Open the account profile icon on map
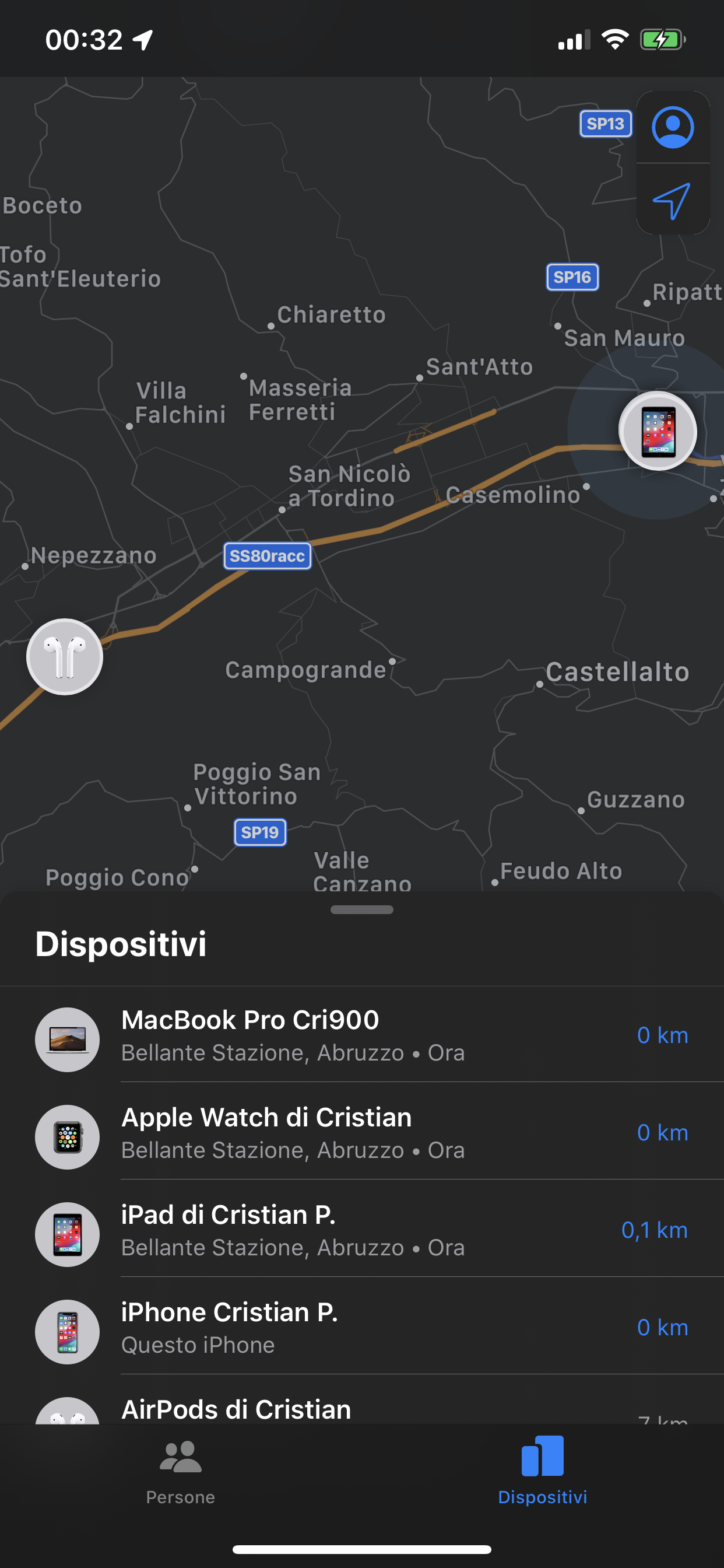 [672, 127]
